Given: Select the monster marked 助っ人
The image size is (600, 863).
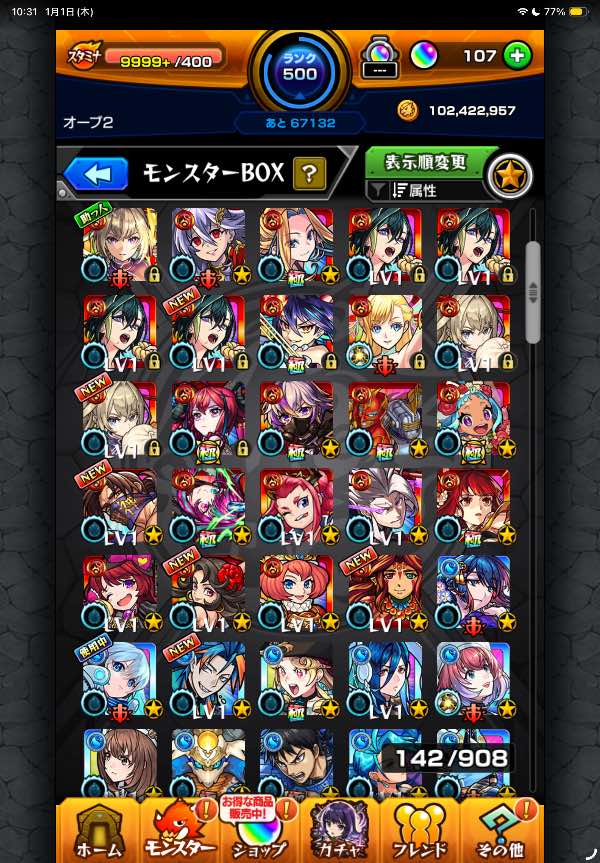Looking at the screenshot, I should tap(120, 245).
